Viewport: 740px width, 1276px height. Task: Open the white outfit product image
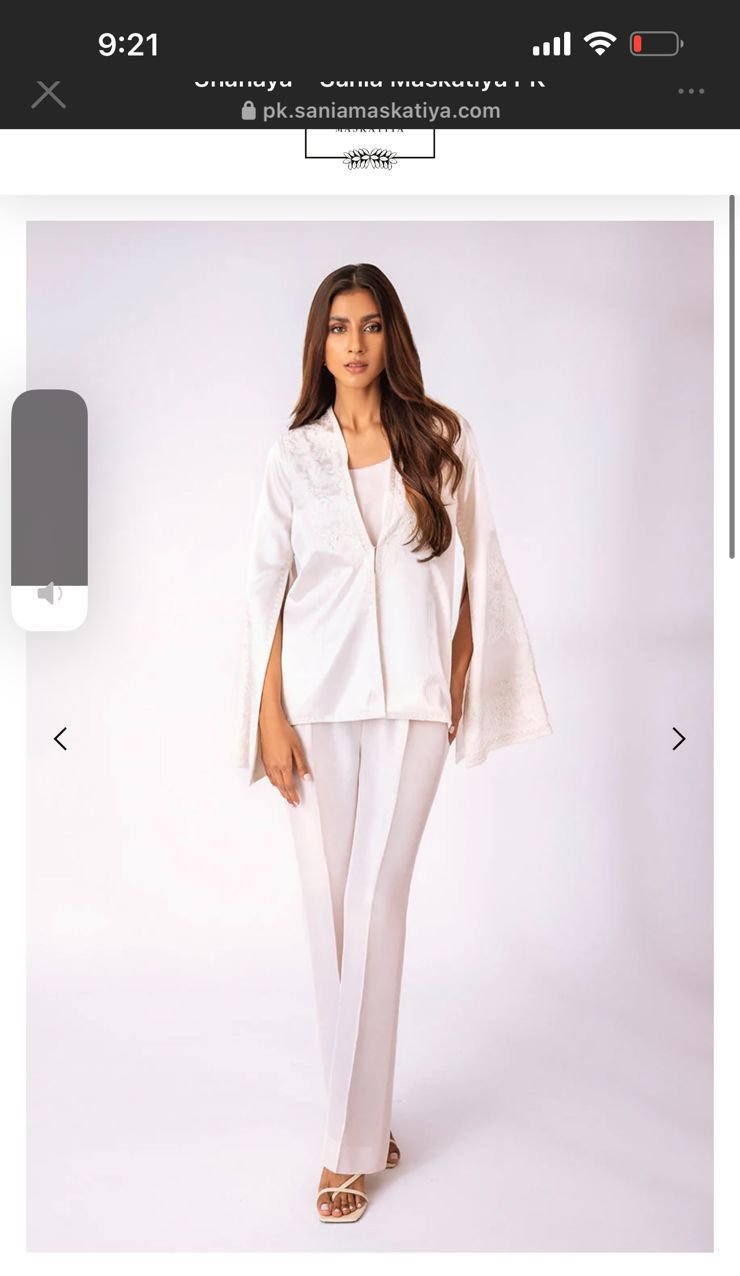click(370, 735)
